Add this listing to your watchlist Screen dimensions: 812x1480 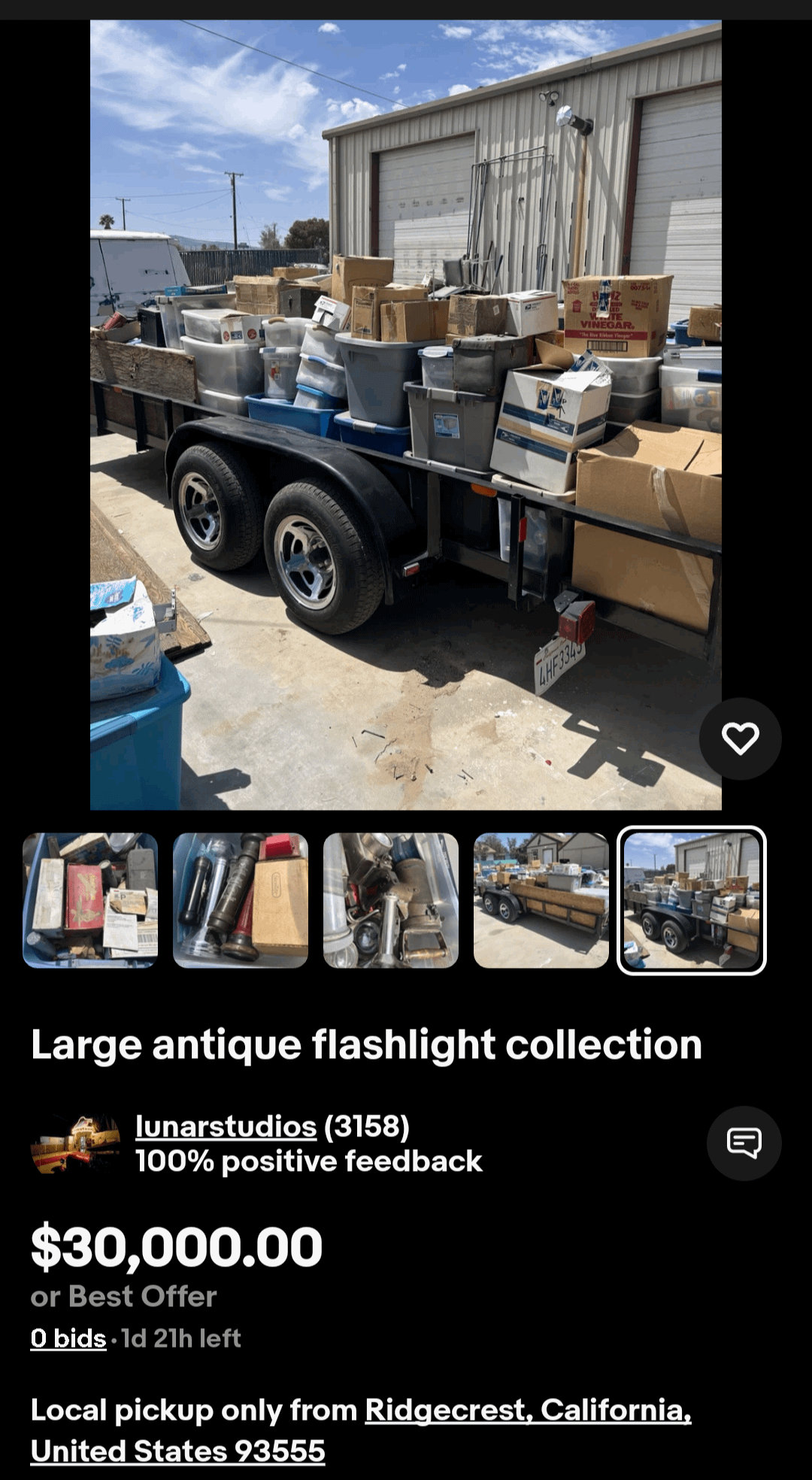pyautogui.click(x=740, y=738)
